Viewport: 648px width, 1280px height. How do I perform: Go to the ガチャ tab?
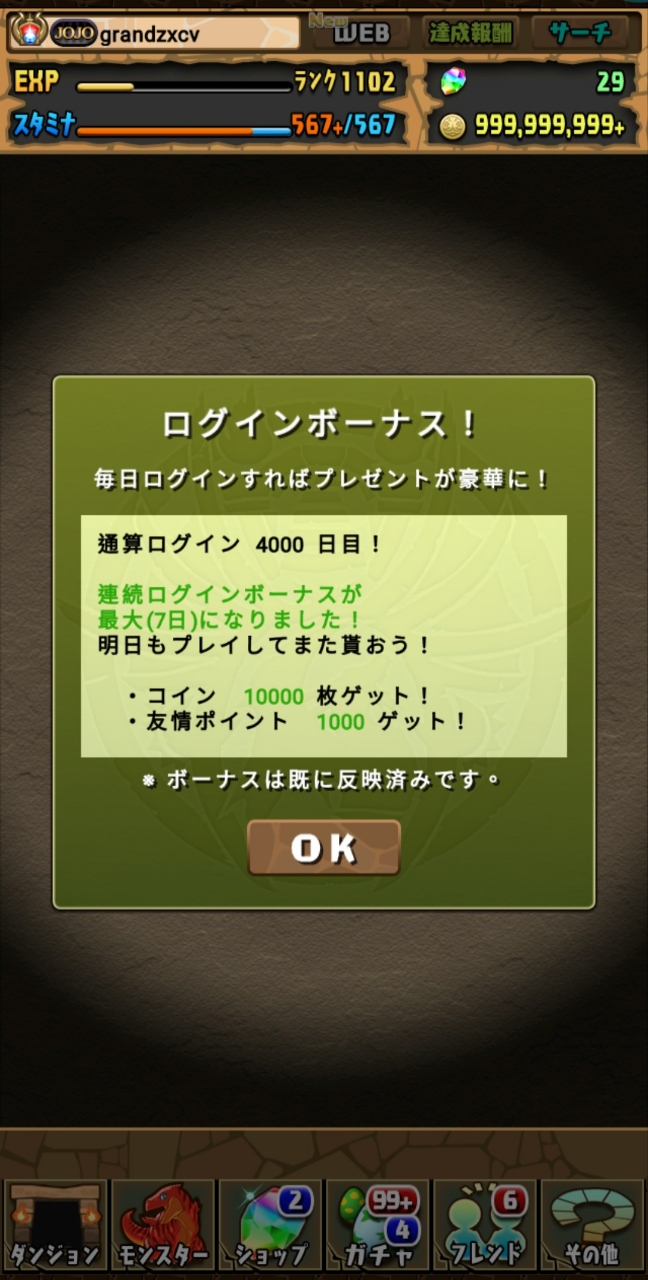click(378, 1225)
